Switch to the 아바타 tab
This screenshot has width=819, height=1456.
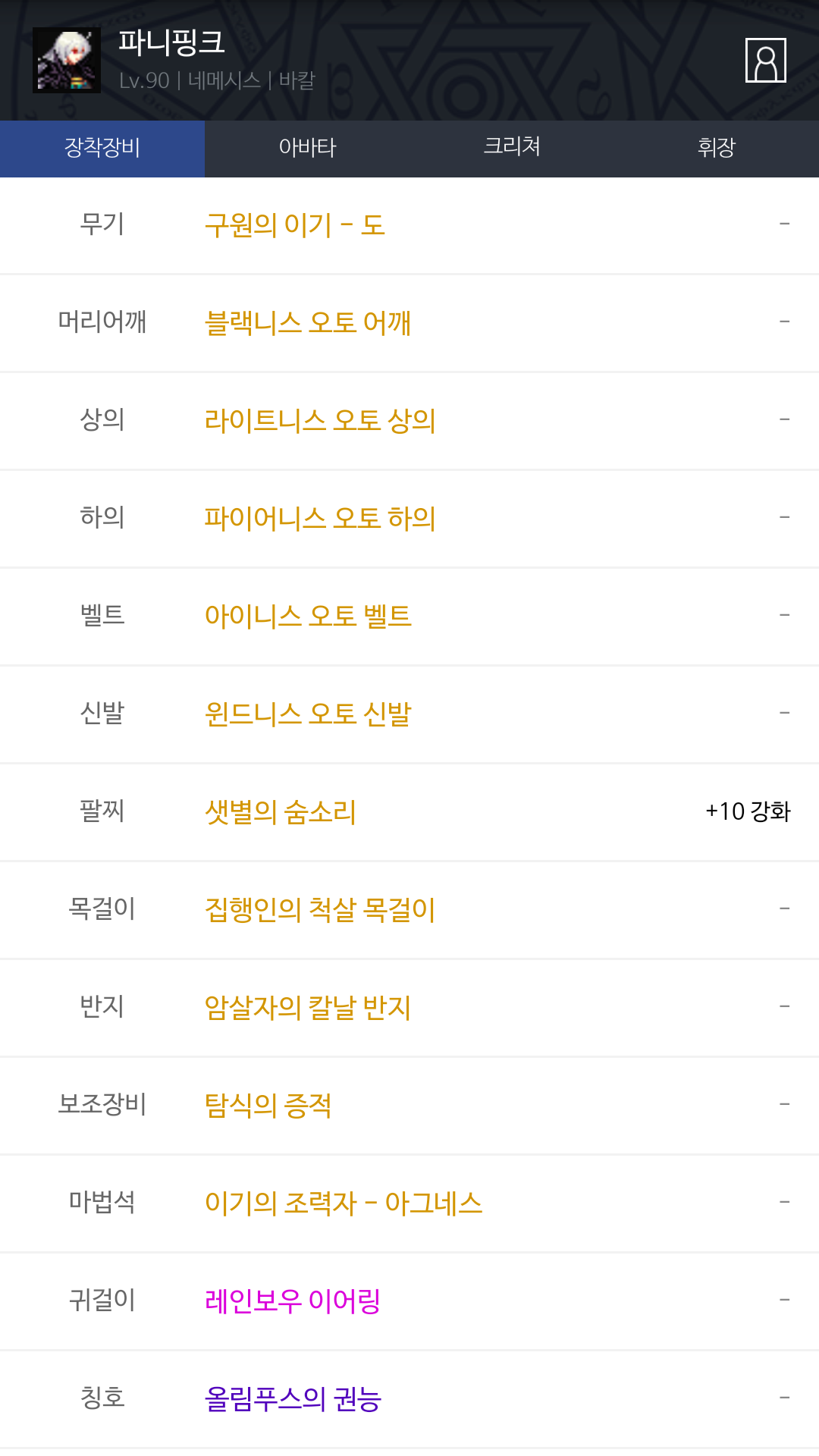coord(307,148)
